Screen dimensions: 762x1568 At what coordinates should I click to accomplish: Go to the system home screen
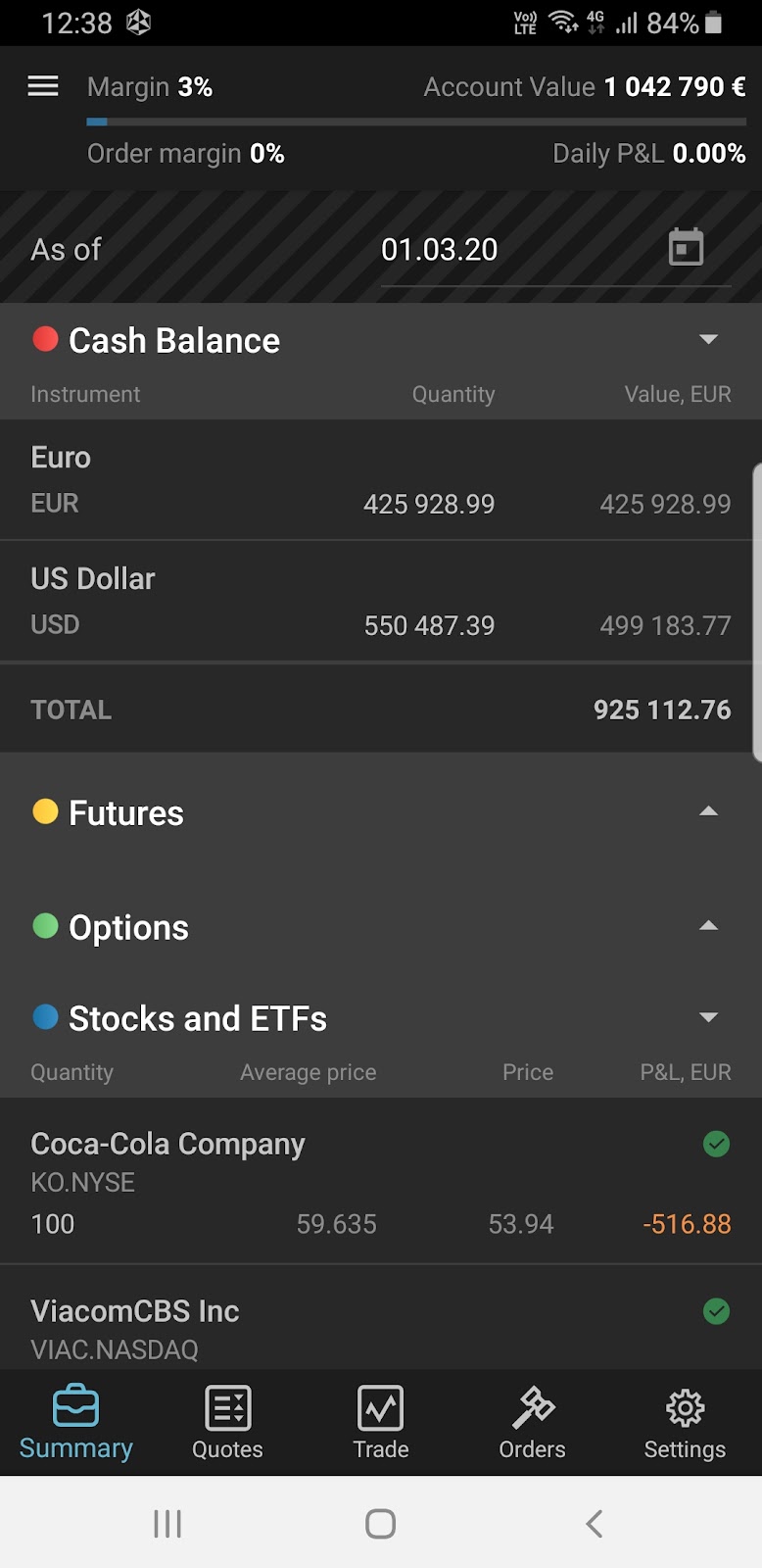coord(380,1524)
